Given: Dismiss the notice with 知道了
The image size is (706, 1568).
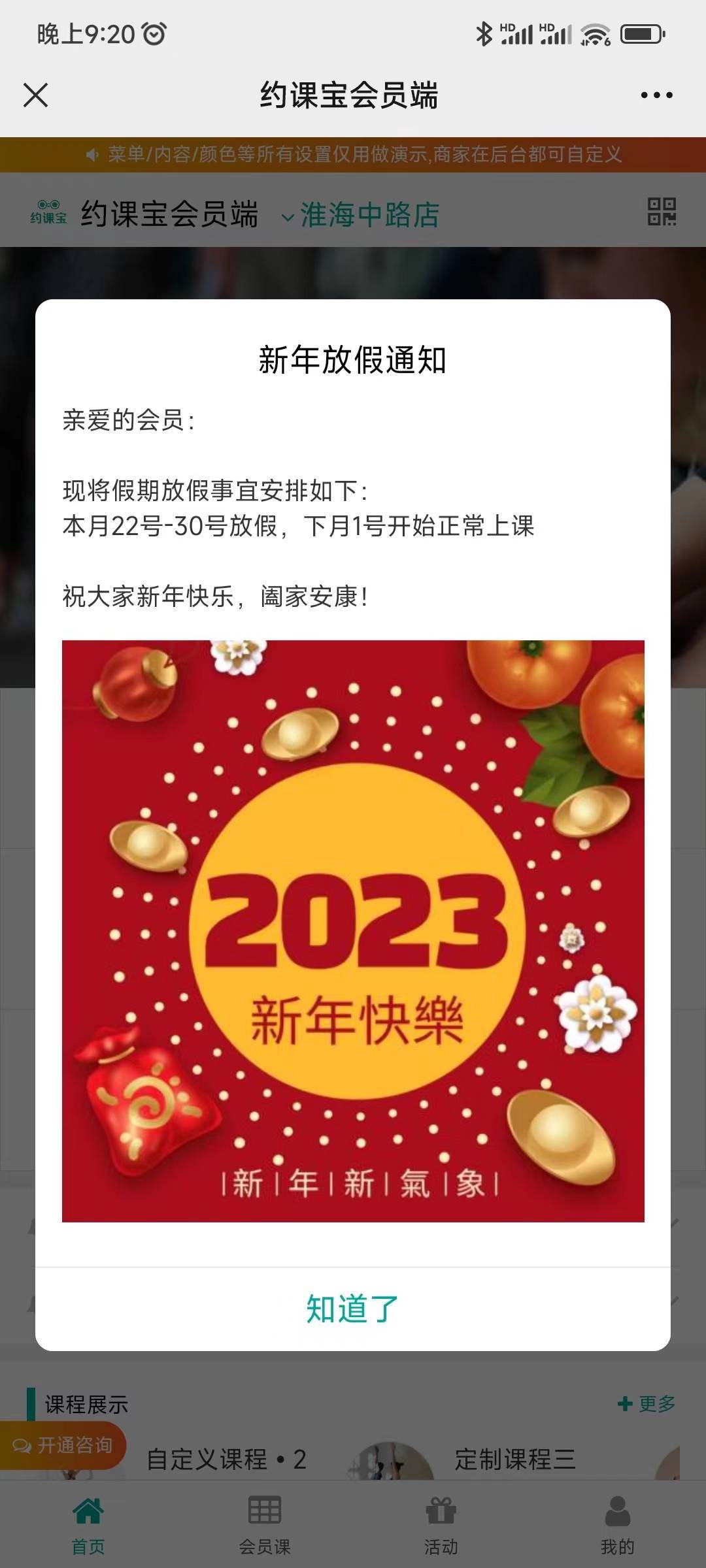Looking at the screenshot, I should 352,1309.
